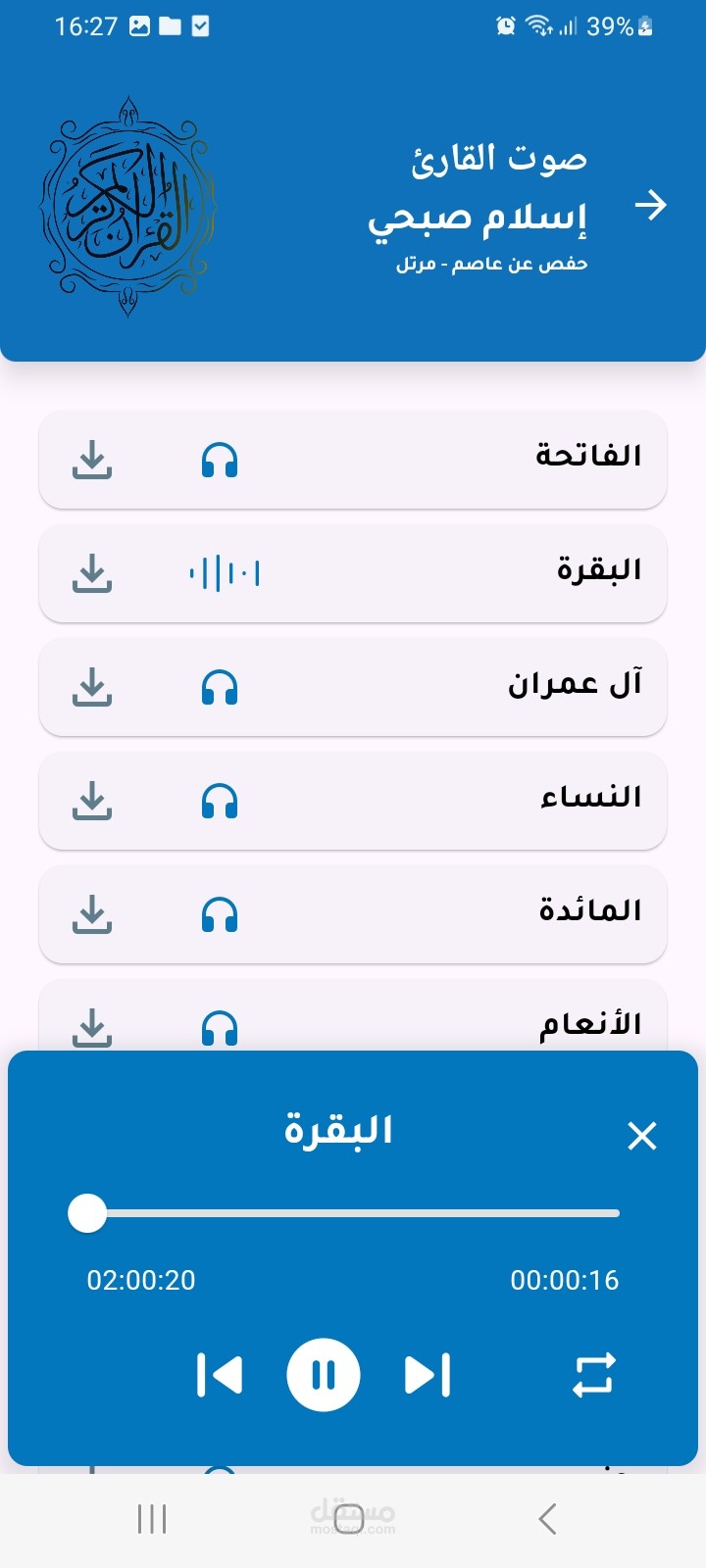Screen dimensions: 706x1568
Task: Listen to surah النساء via headphones icon
Action: pyautogui.click(x=220, y=801)
